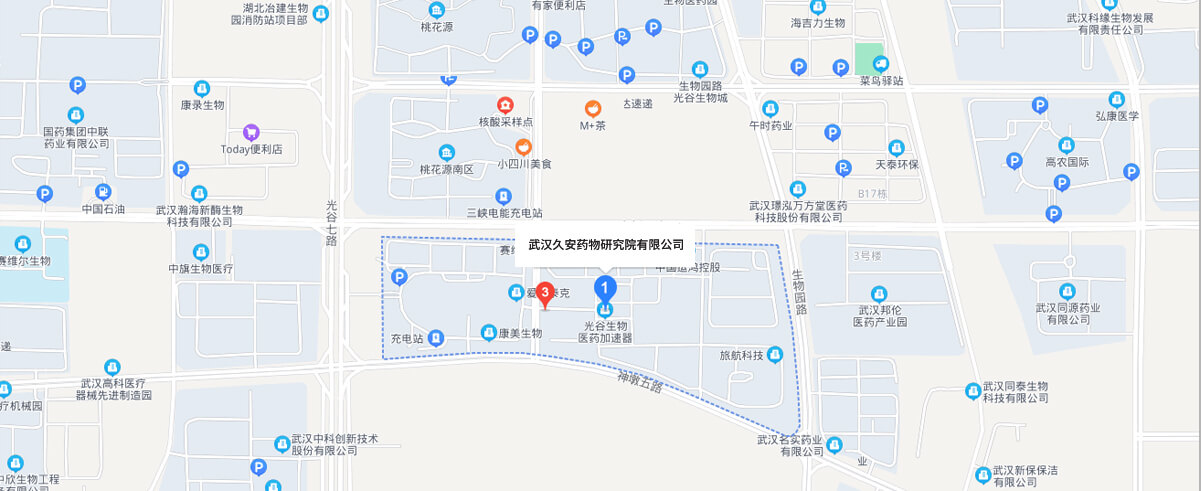1201x491 pixels.
Task: Tap the red marker numbered 3
Action: [x=545, y=294]
